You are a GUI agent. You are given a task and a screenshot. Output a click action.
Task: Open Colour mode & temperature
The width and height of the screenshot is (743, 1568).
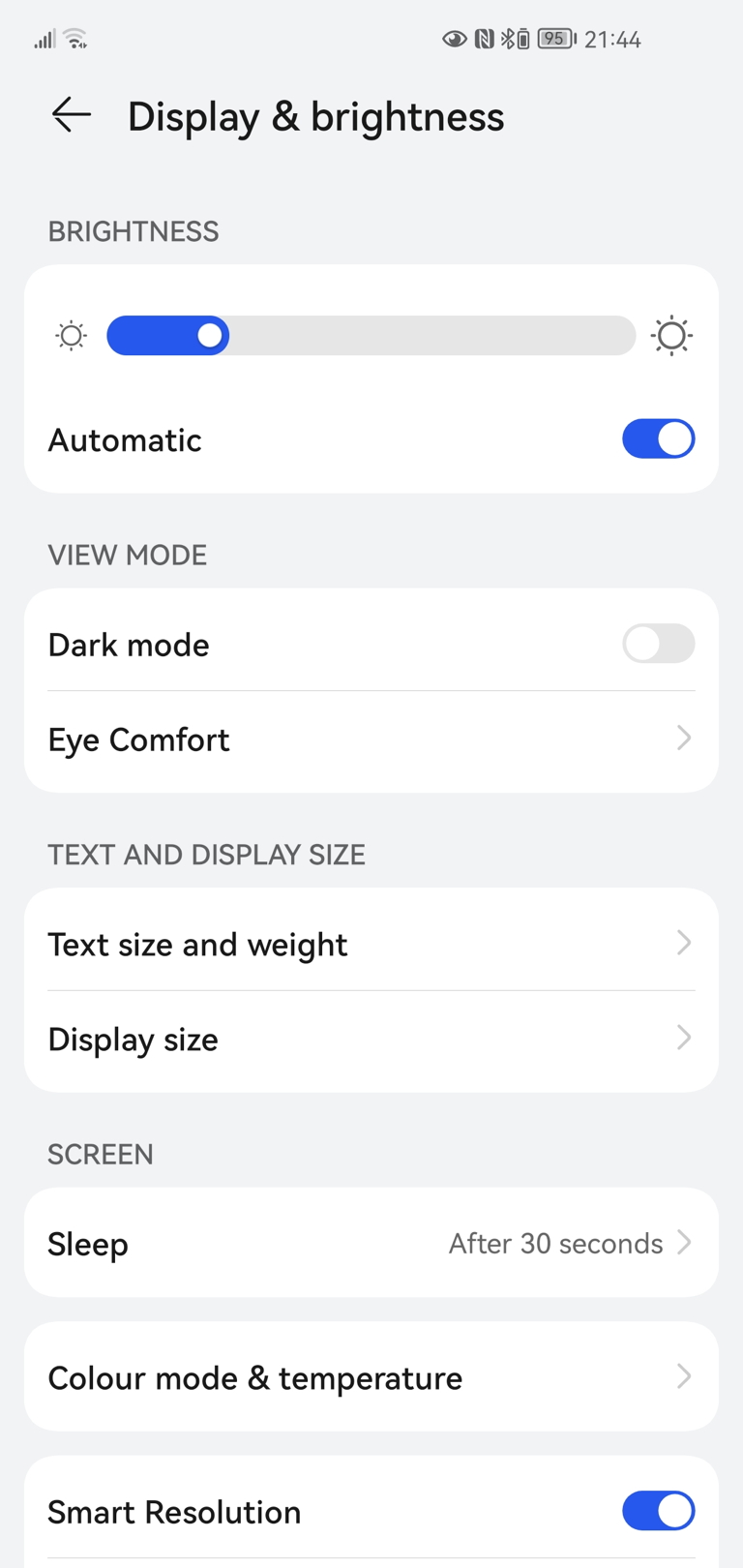point(371,1377)
